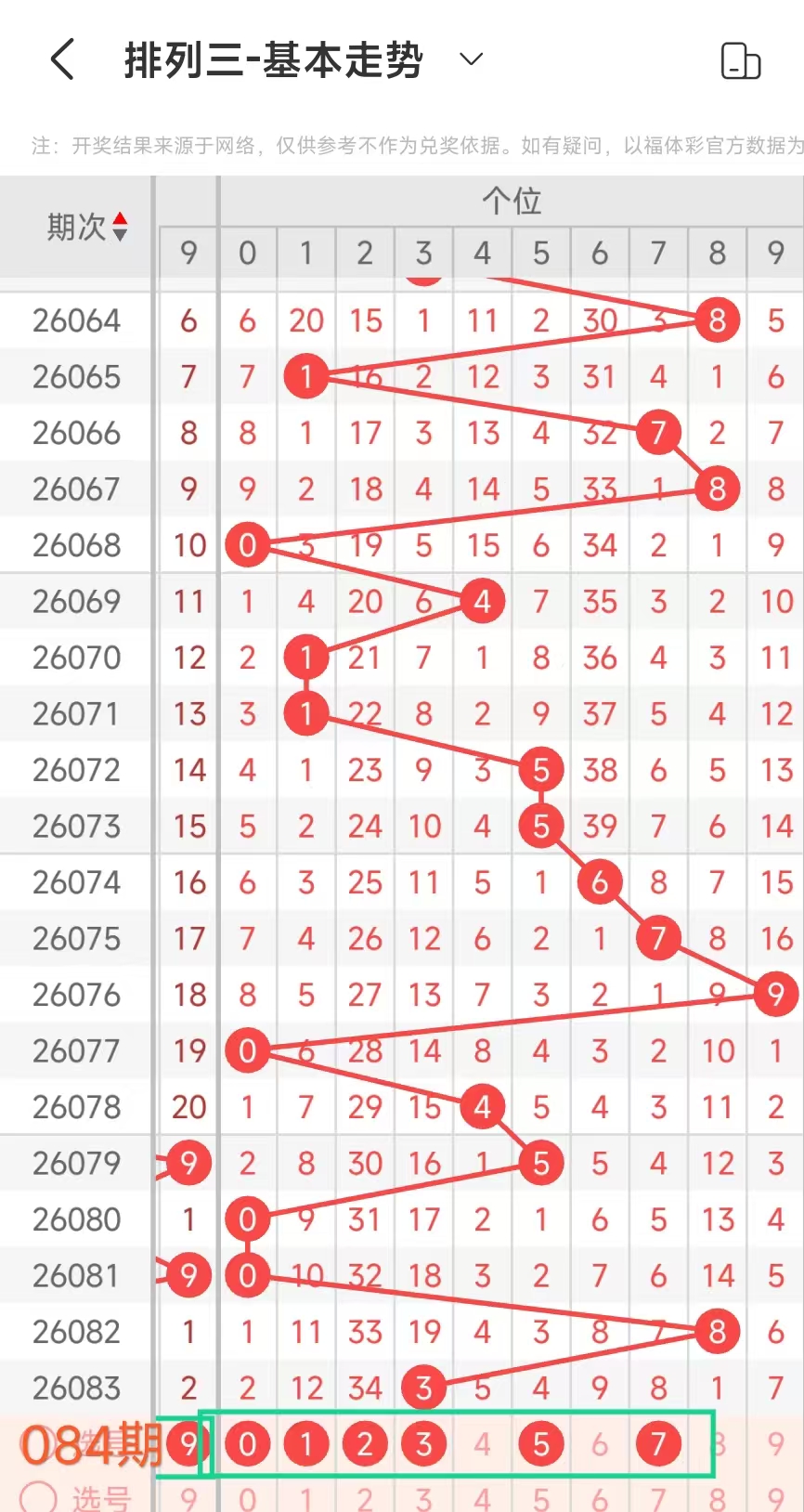
Task: Deselect number 3 in the 084期 pick row
Action: pyautogui.click(x=423, y=1444)
